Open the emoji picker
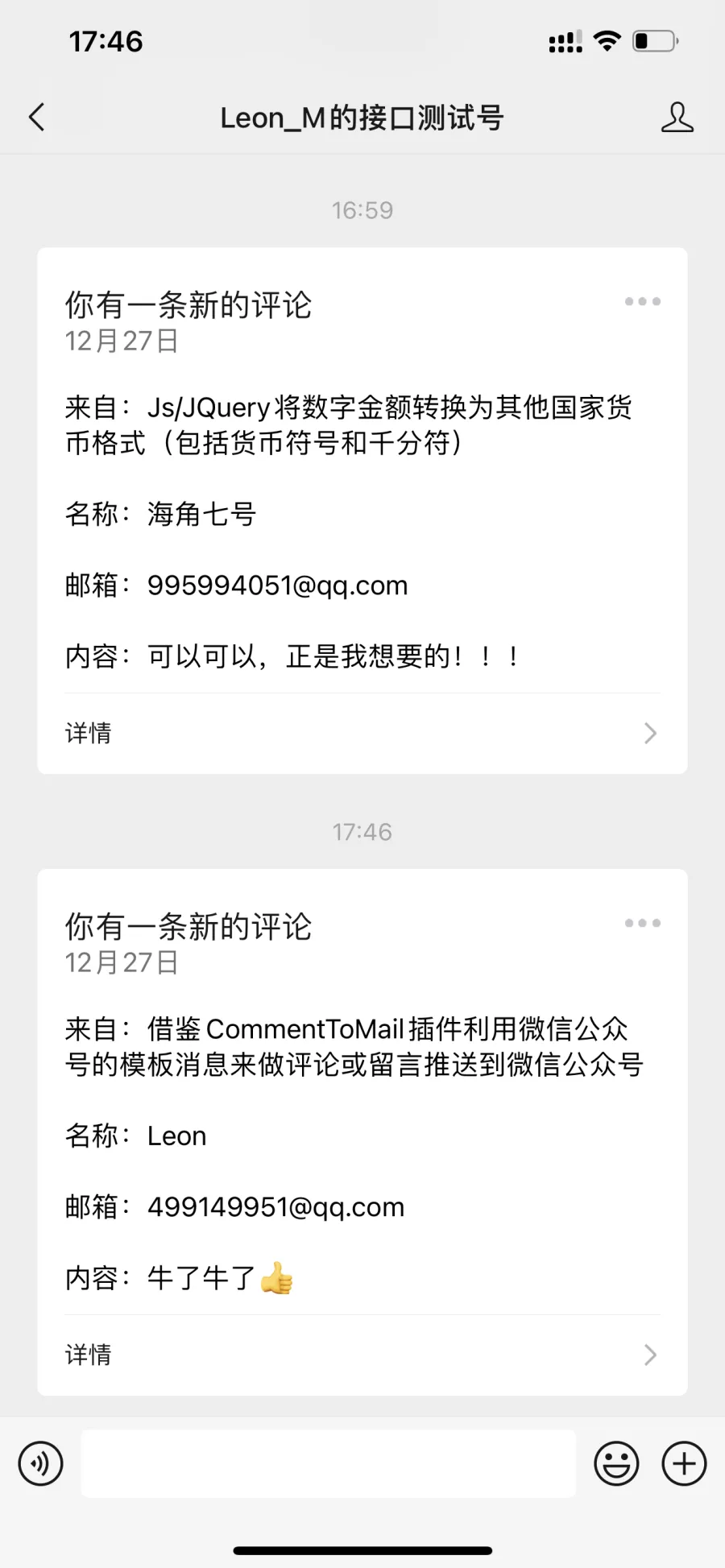This screenshot has height=1568, width=725. point(616,1463)
